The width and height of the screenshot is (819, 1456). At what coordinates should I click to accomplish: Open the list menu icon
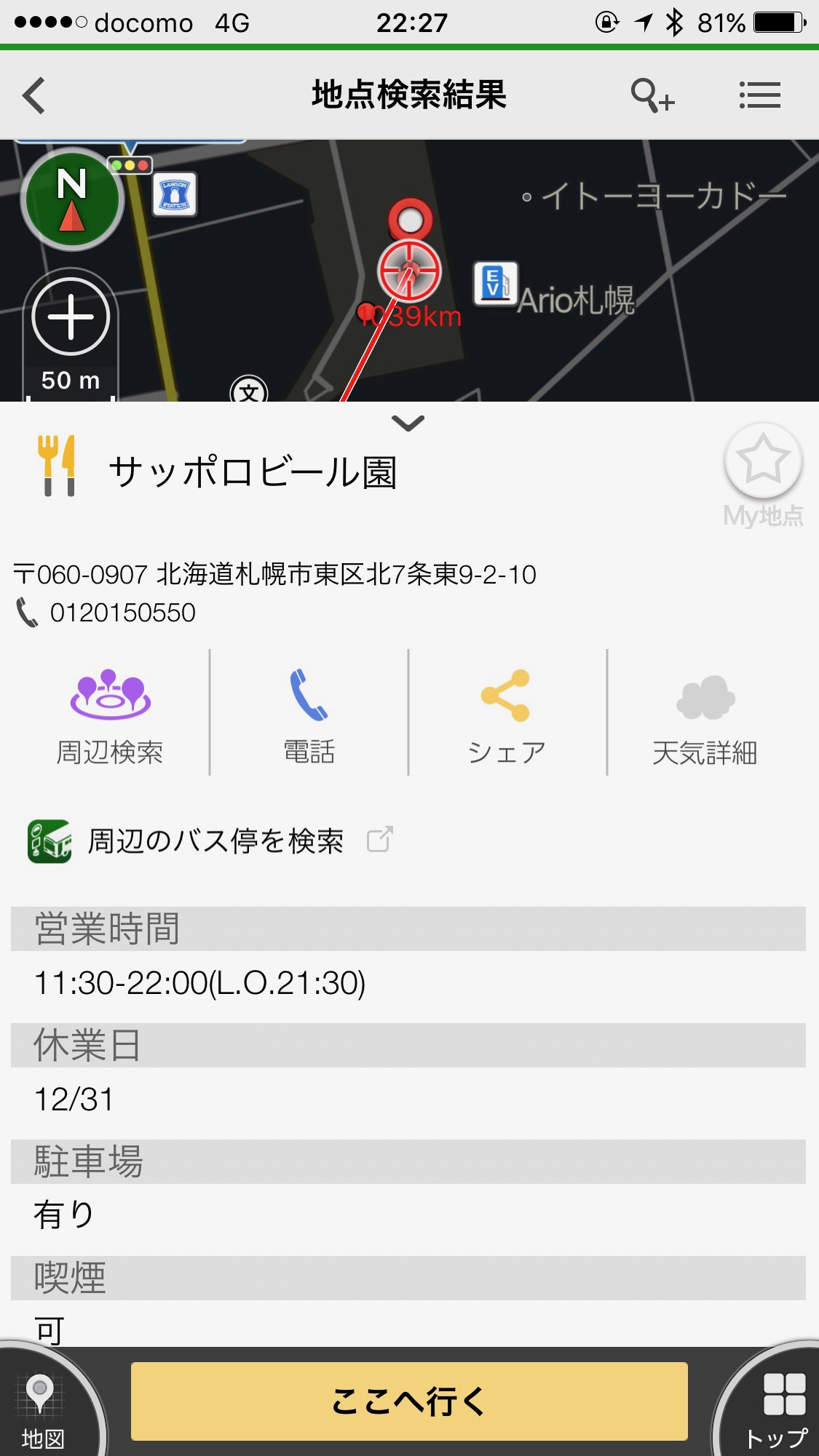(x=759, y=95)
